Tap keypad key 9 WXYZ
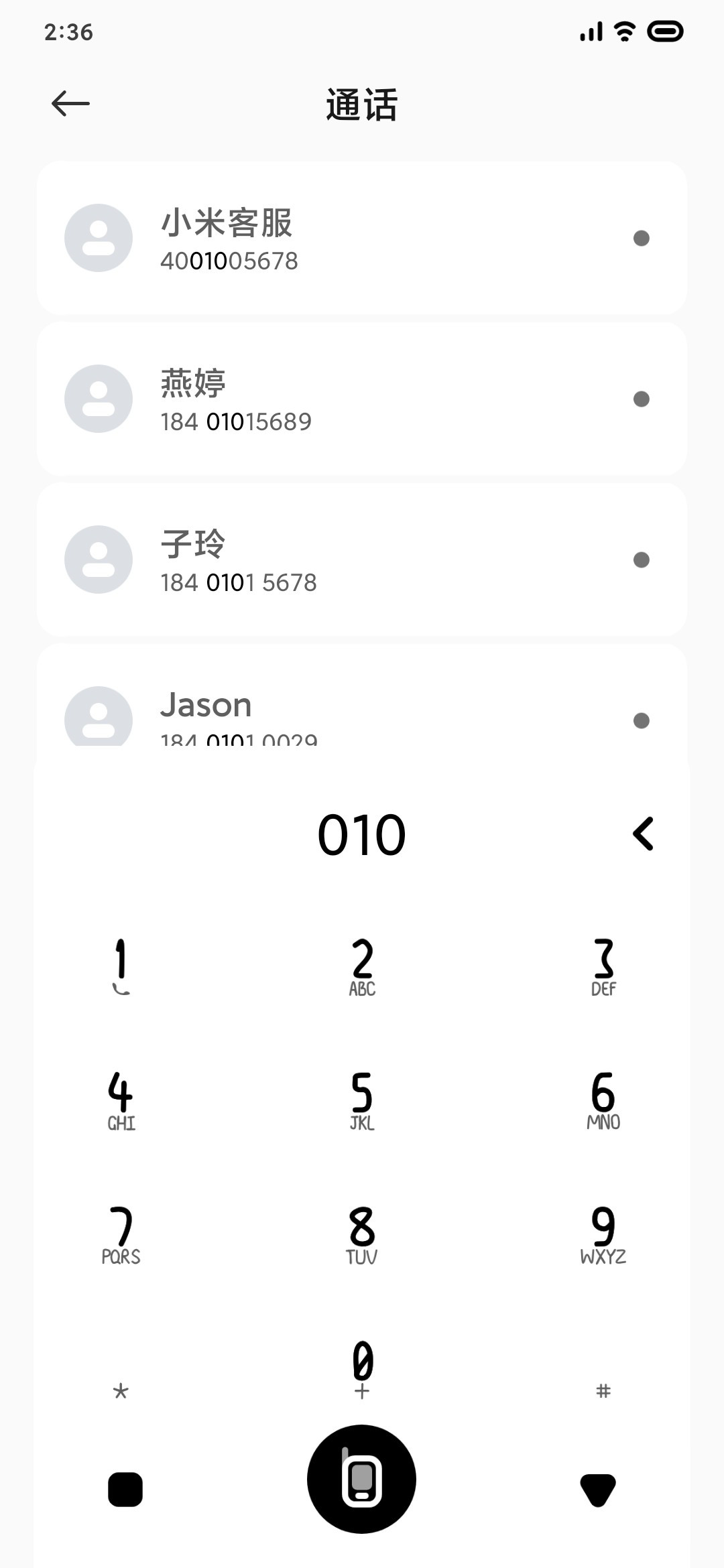This screenshot has height=1568, width=724. (603, 1234)
